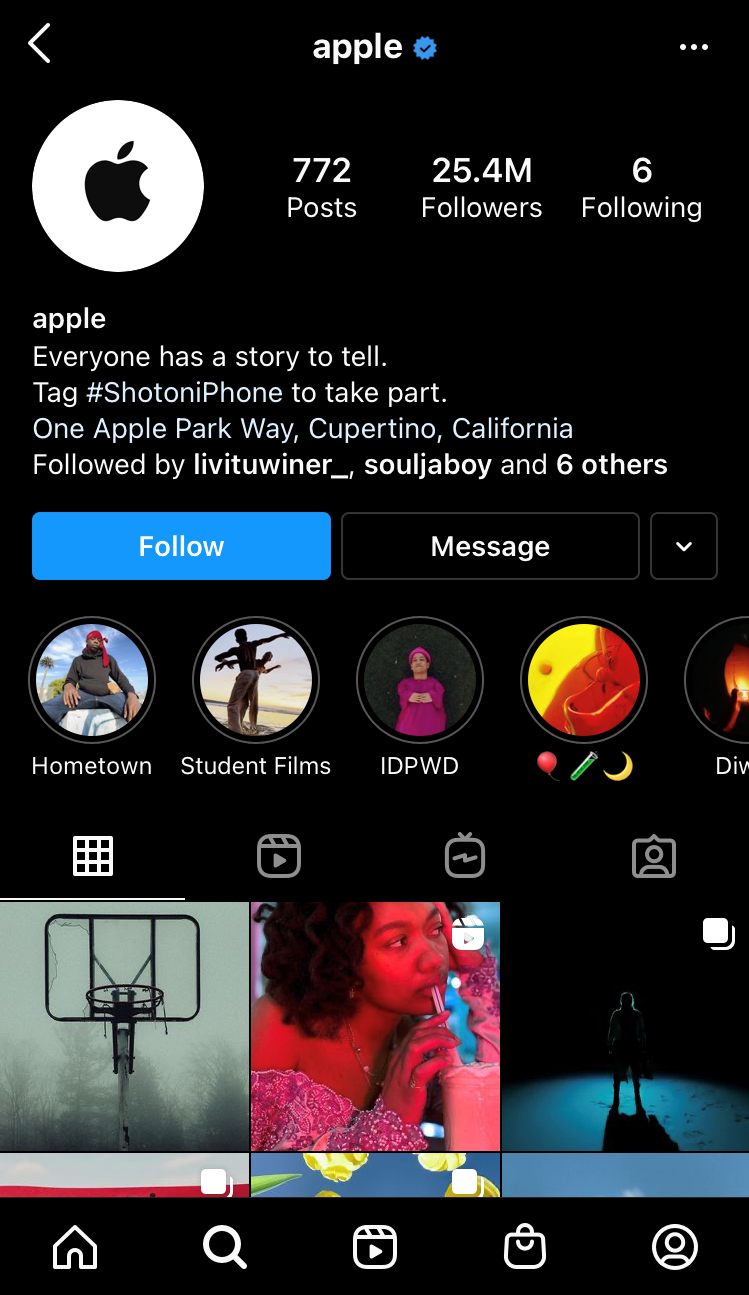The height and width of the screenshot is (1295, 749).
Task: Send a message to apple
Action: point(490,546)
